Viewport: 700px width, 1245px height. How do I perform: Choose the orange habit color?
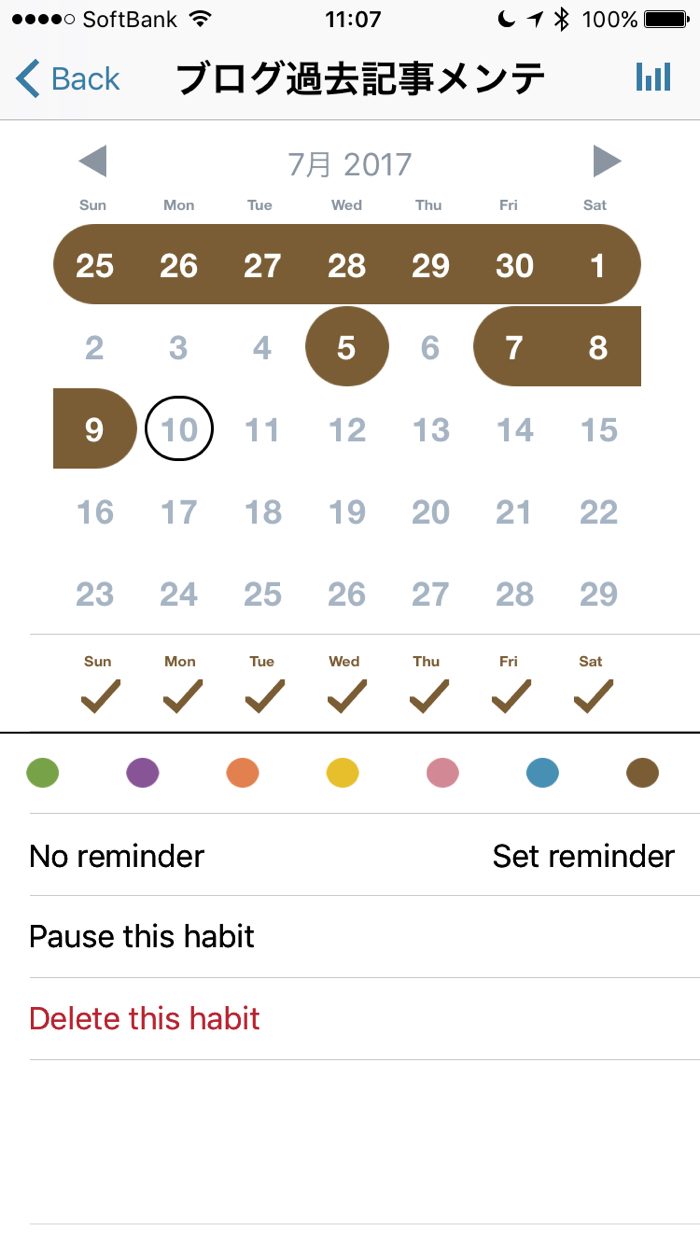click(x=243, y=773)
